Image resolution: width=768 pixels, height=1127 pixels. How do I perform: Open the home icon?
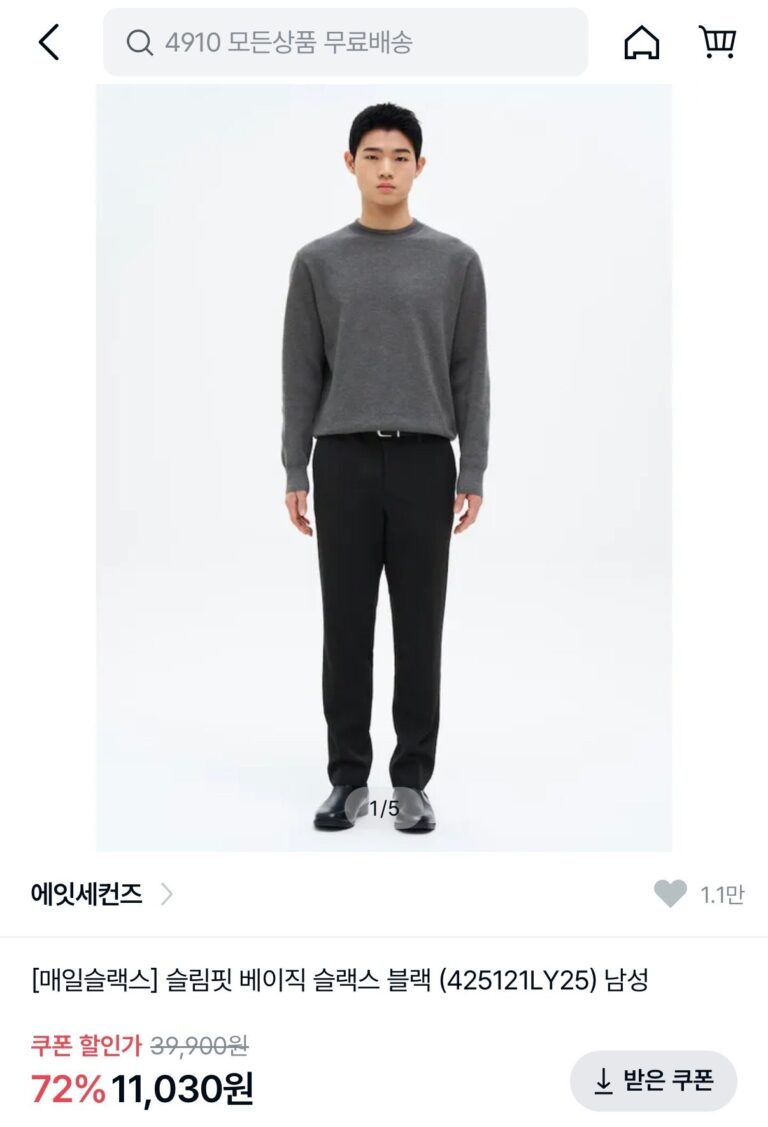tap(642, 42)
